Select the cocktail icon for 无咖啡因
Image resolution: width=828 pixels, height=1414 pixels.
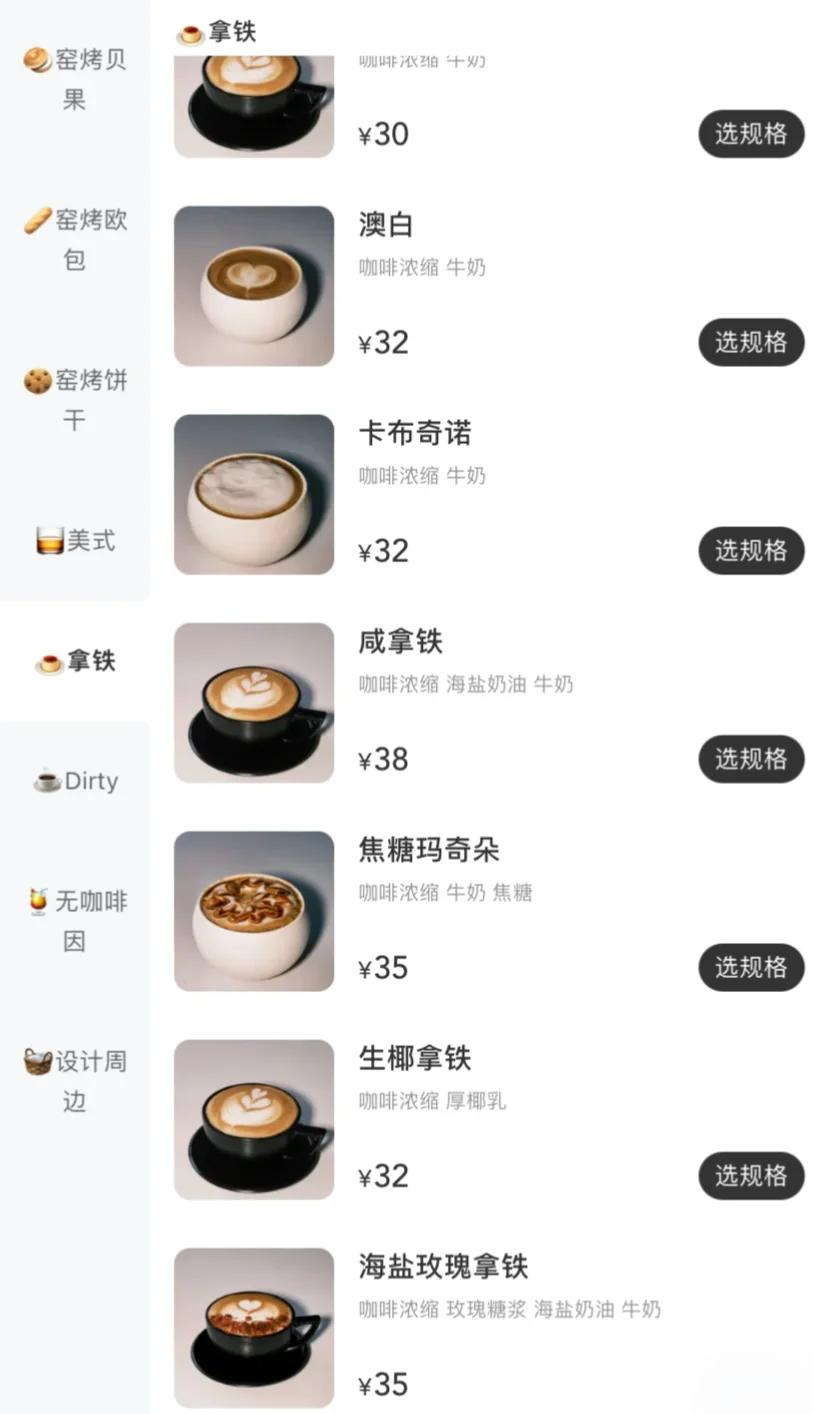38,901
